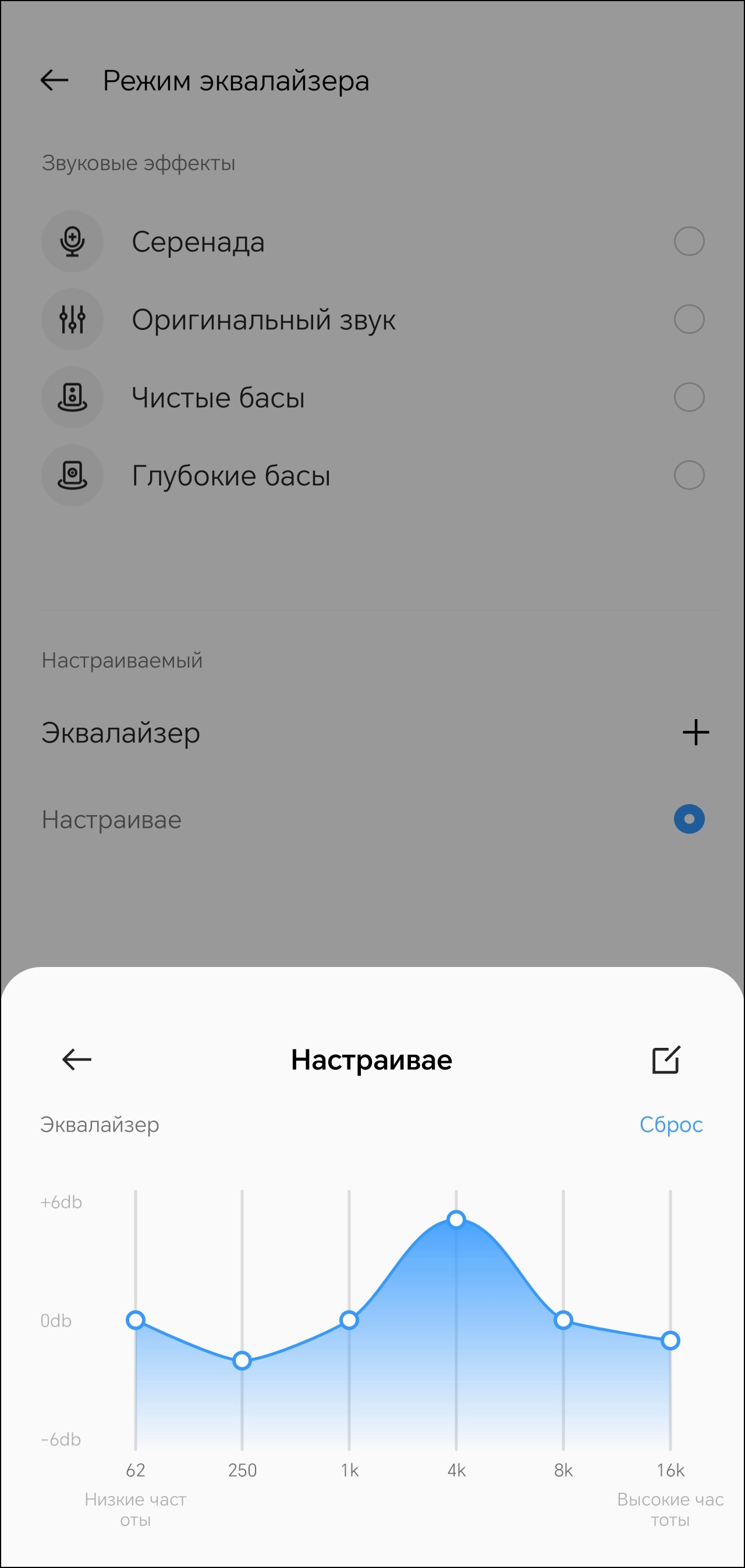Select the 16k band handle
This screenshot has height=1568, width=745.
(x=670, y=1341)
